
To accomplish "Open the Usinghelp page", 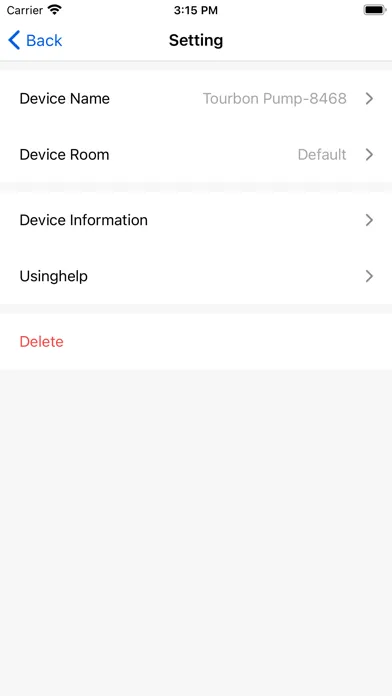I will [196, 276].
